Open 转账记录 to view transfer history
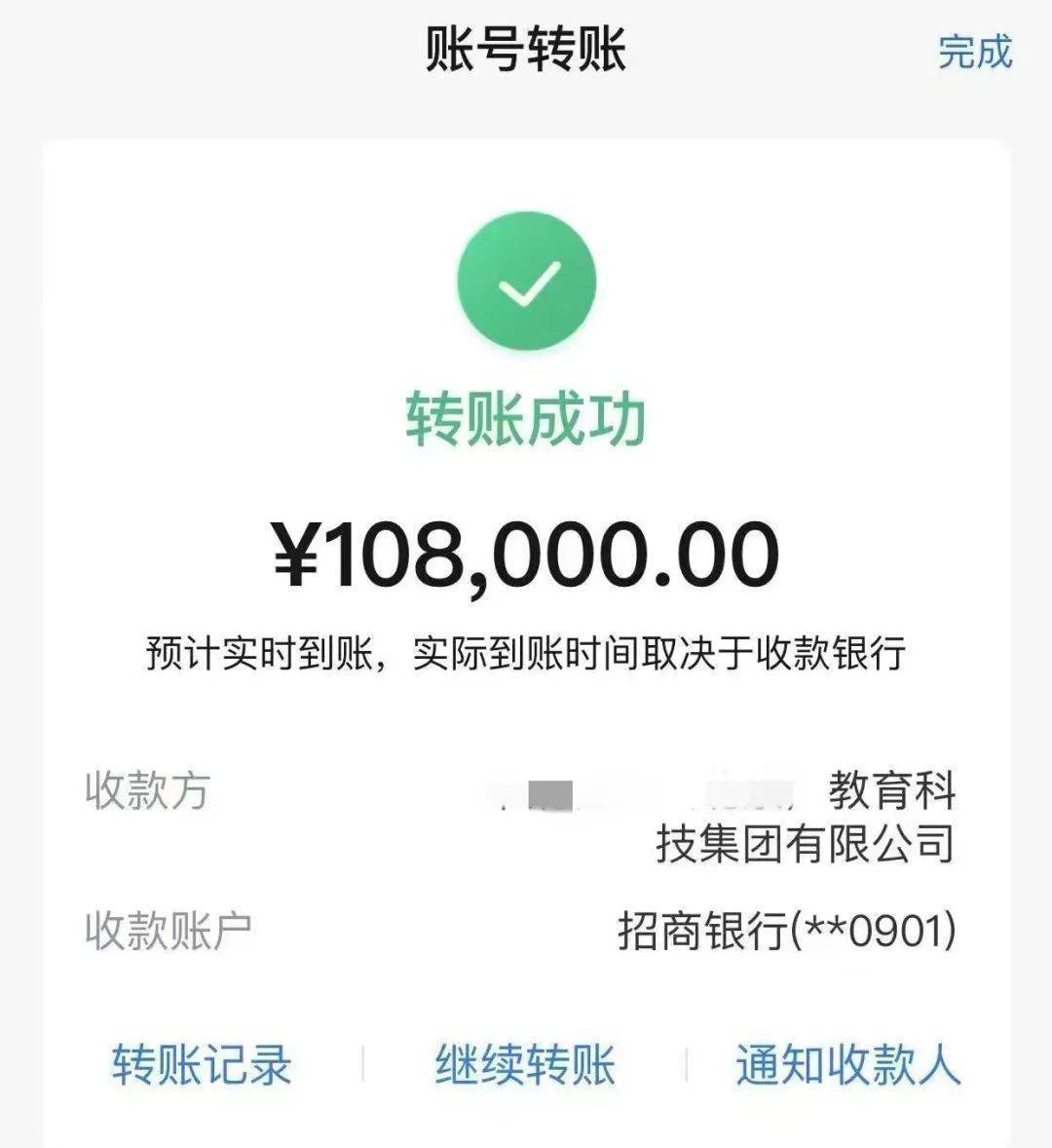Viewport: 1052px width, 1148px height. pos(202,1068)
